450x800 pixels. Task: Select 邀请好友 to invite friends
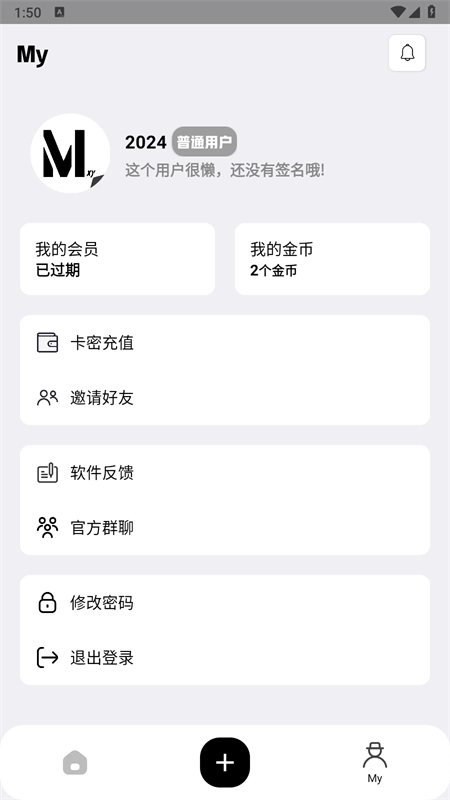(225, 397)
